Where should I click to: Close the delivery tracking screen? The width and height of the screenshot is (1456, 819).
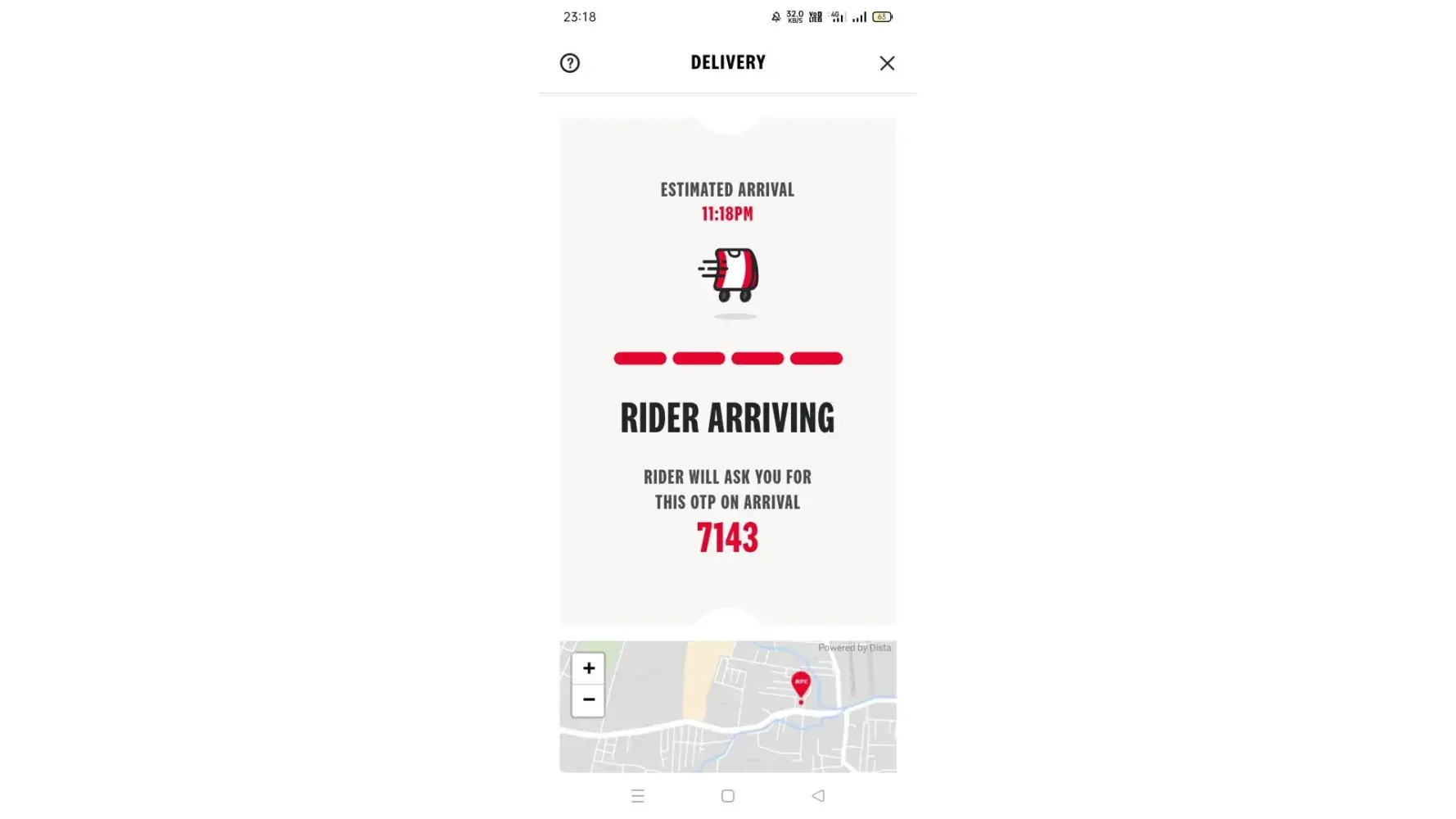[x=887, y=63]
